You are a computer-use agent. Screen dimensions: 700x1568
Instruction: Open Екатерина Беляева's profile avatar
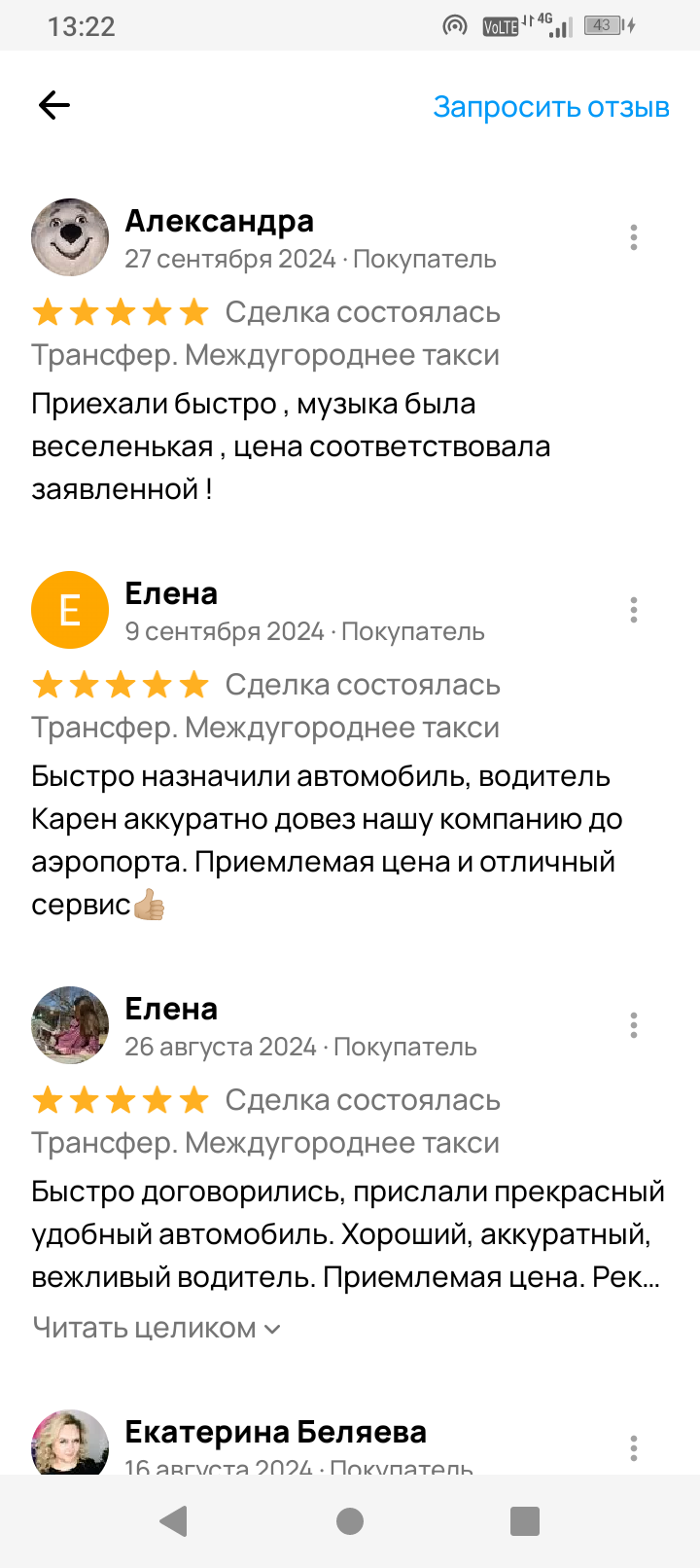(x=70, y=1443)
